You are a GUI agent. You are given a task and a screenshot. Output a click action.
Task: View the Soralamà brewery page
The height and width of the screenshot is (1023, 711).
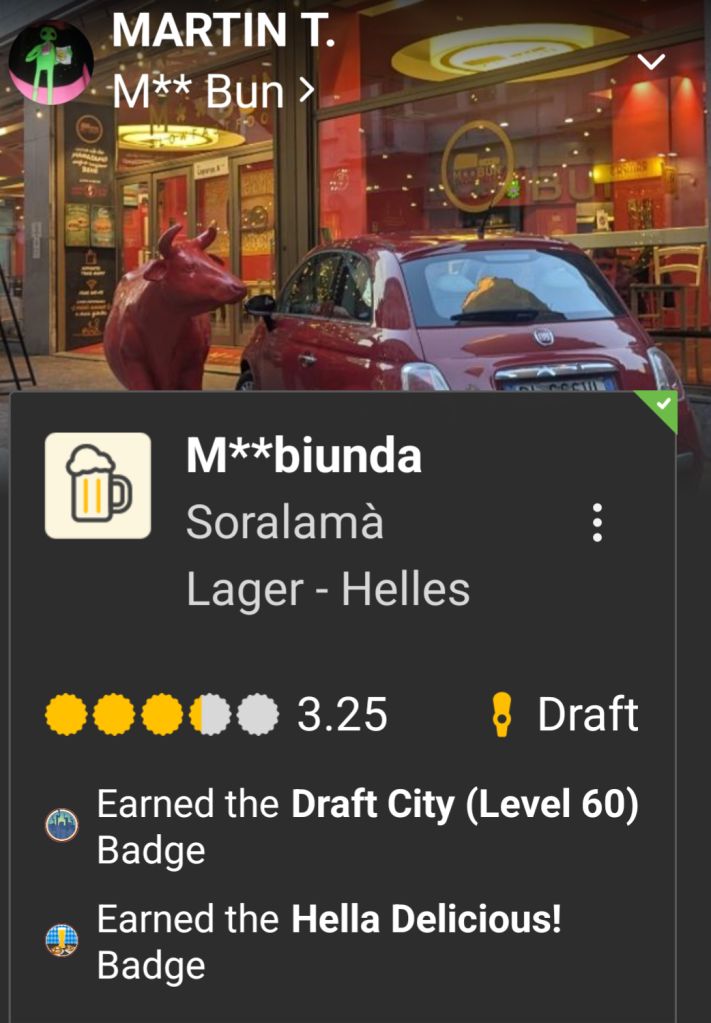285,523
